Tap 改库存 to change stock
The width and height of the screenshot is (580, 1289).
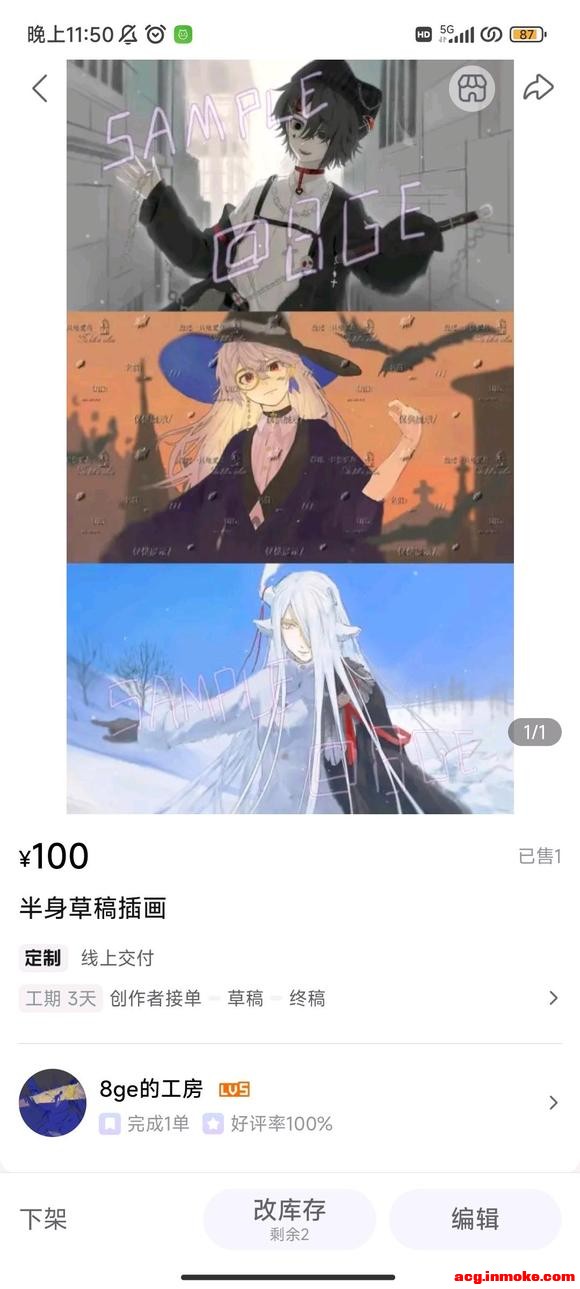pos(290,1219)
